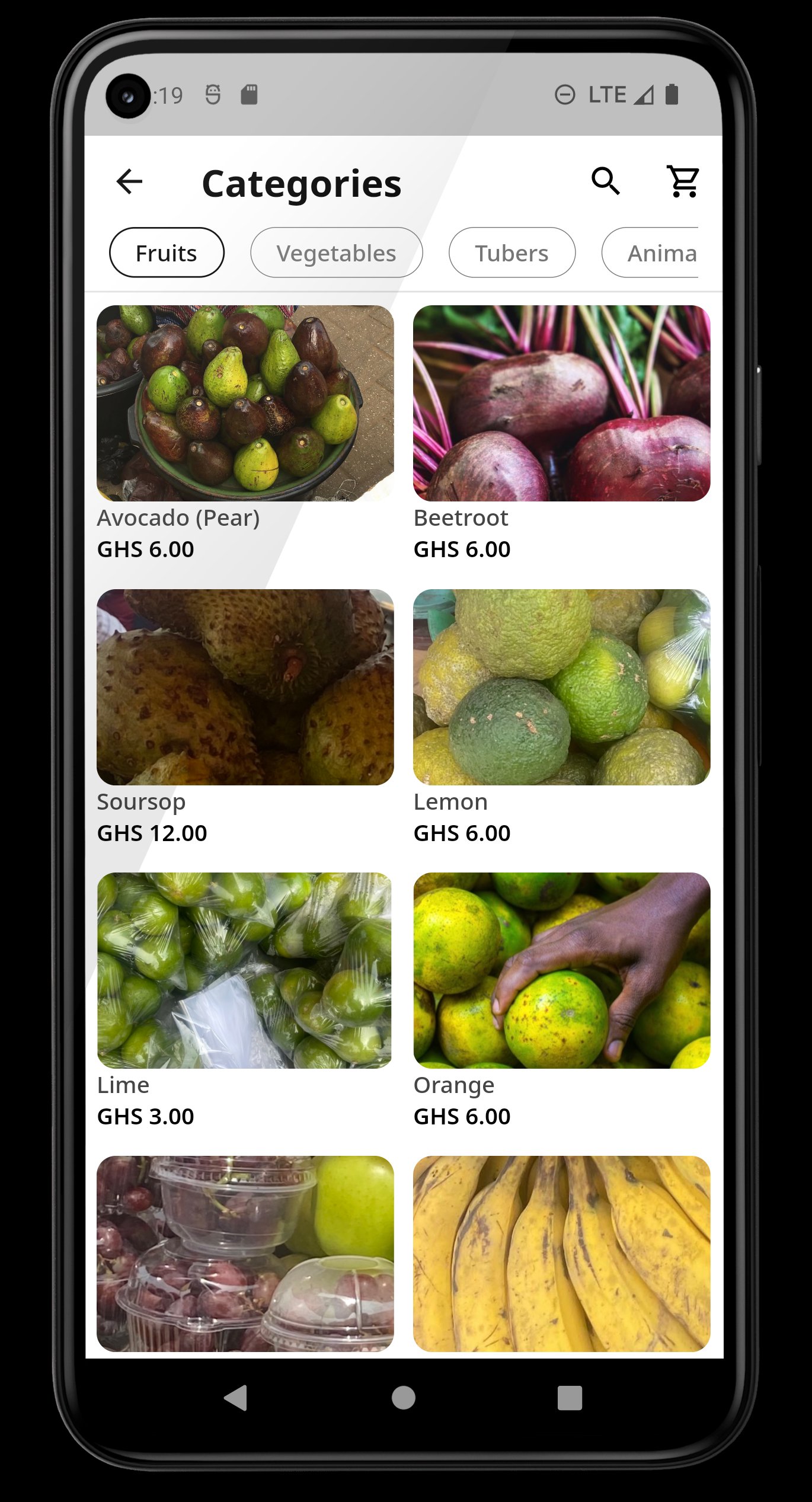Switch to the Tubers category
The height and width of the screenshot is (1502, 812).
click(x=512, y=253)
